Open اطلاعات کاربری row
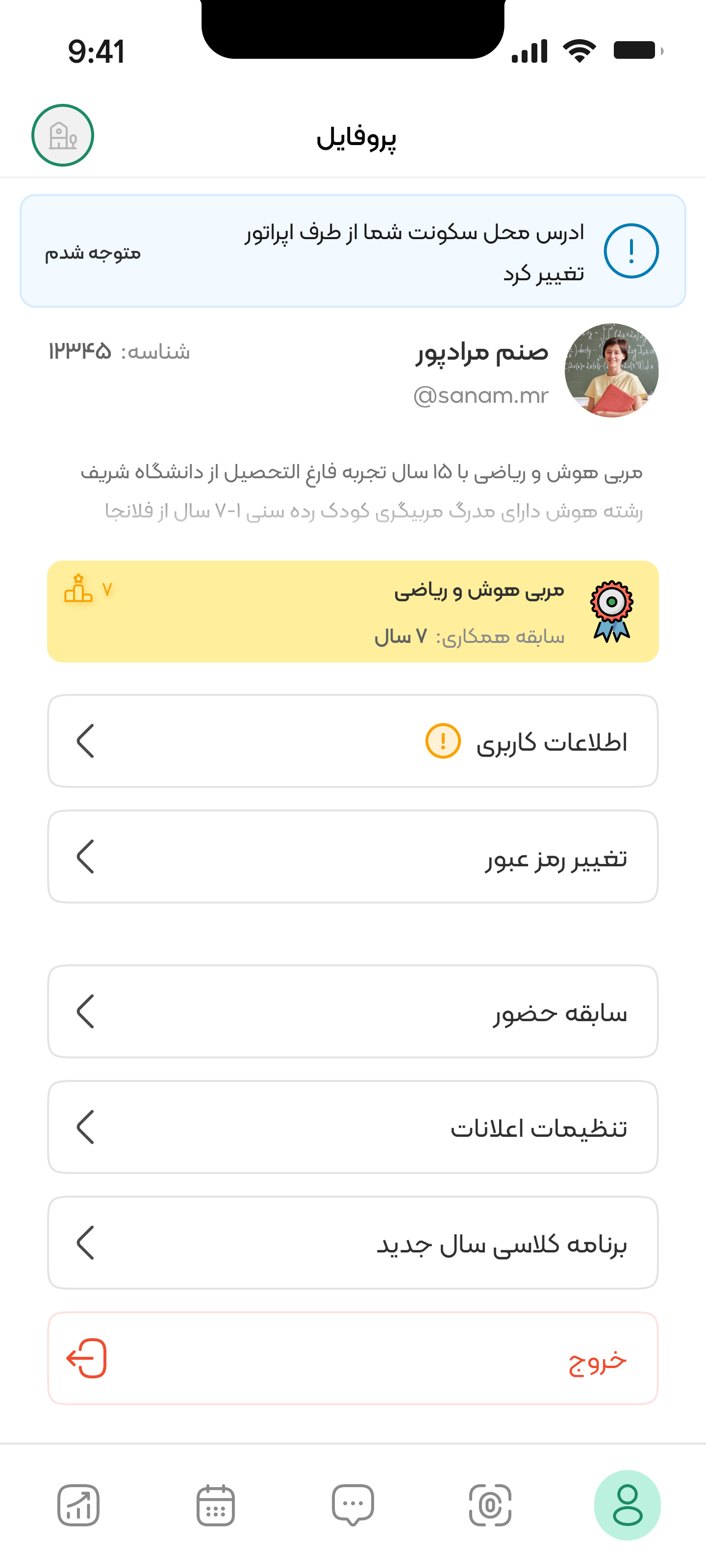The height and width of the screenshot is (1568, 706). [353, 741]
